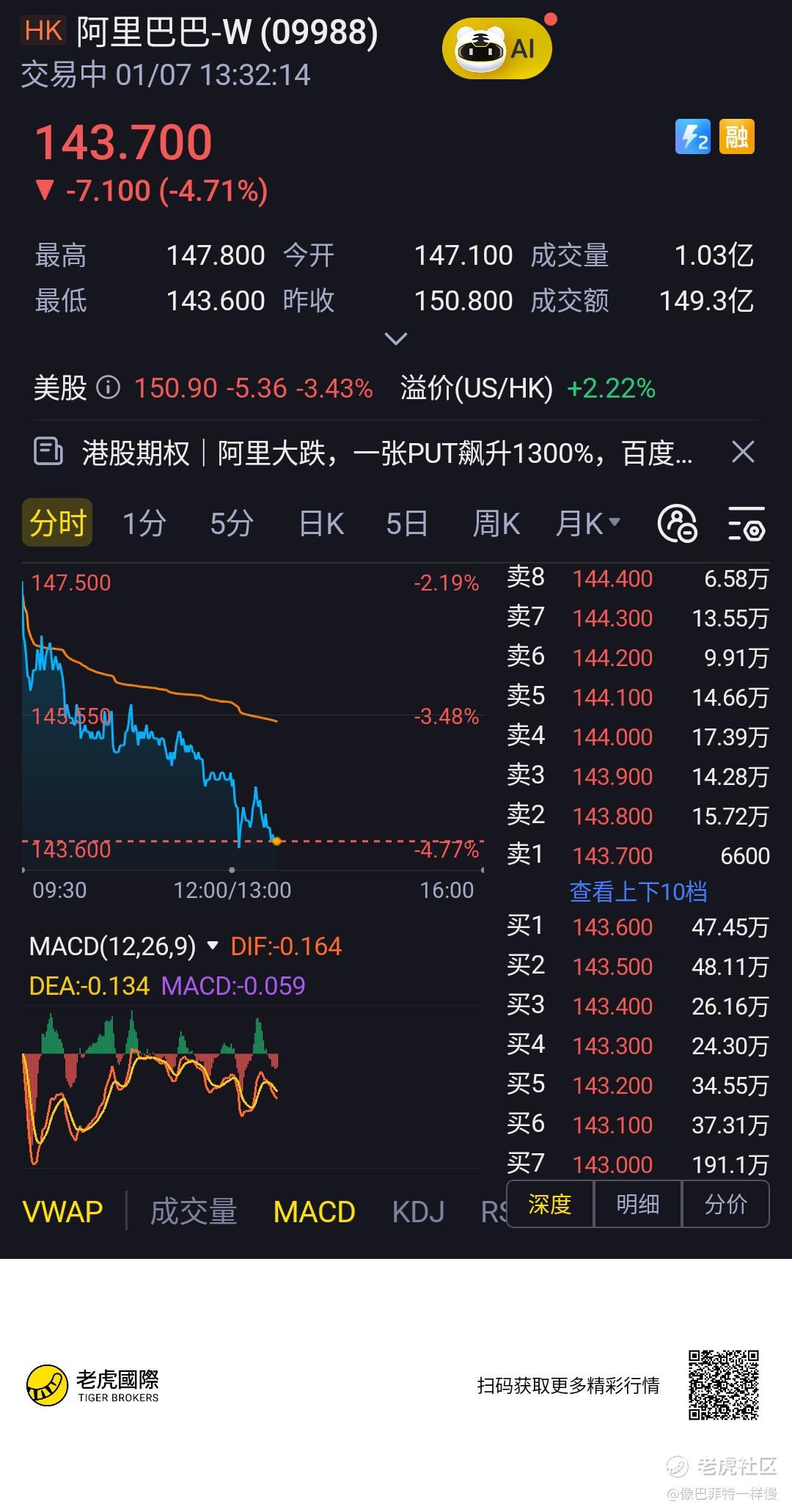Open the MACD(12,26,9) parameter dropdown
This screenshot has height=1512, width=792.
click(213, 946)
